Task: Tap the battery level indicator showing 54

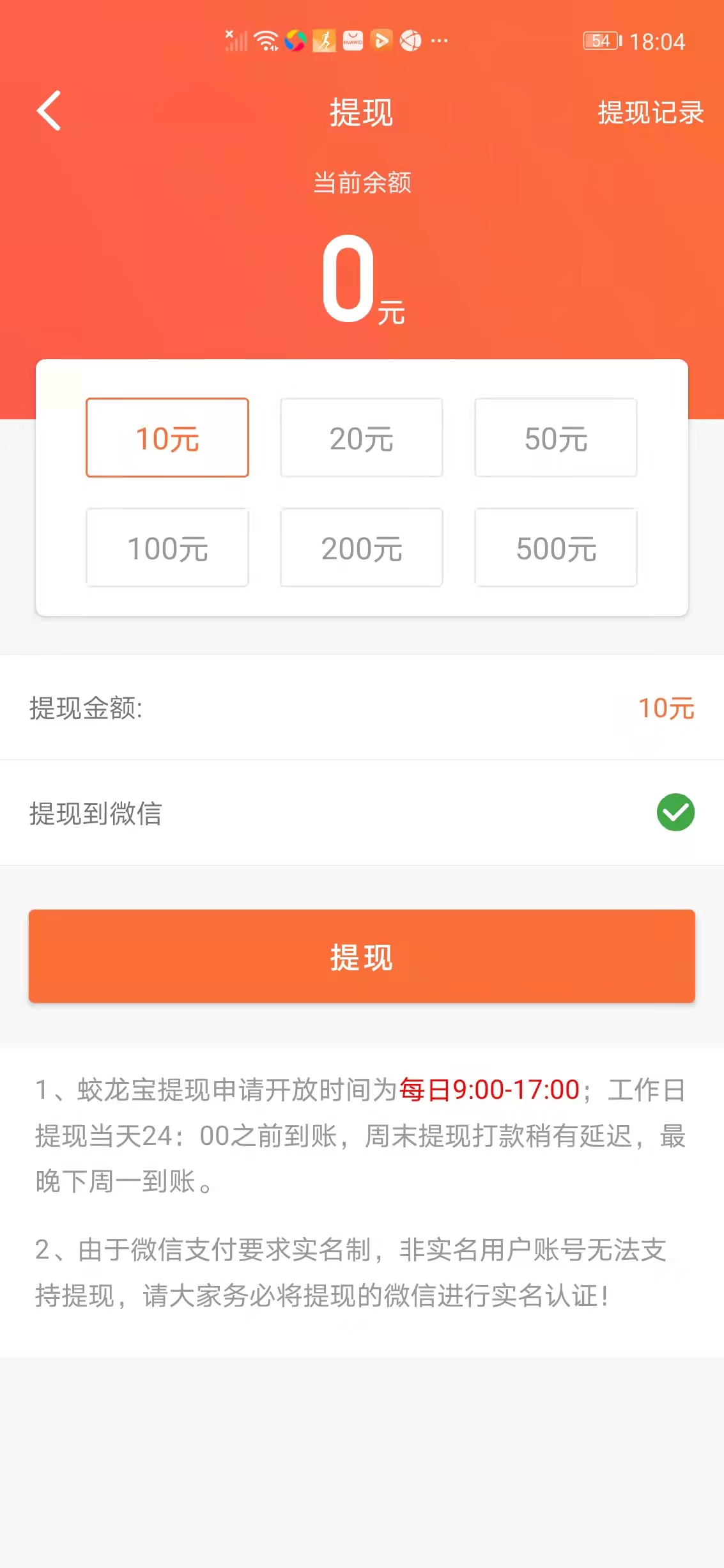Action: coord(601,41)
